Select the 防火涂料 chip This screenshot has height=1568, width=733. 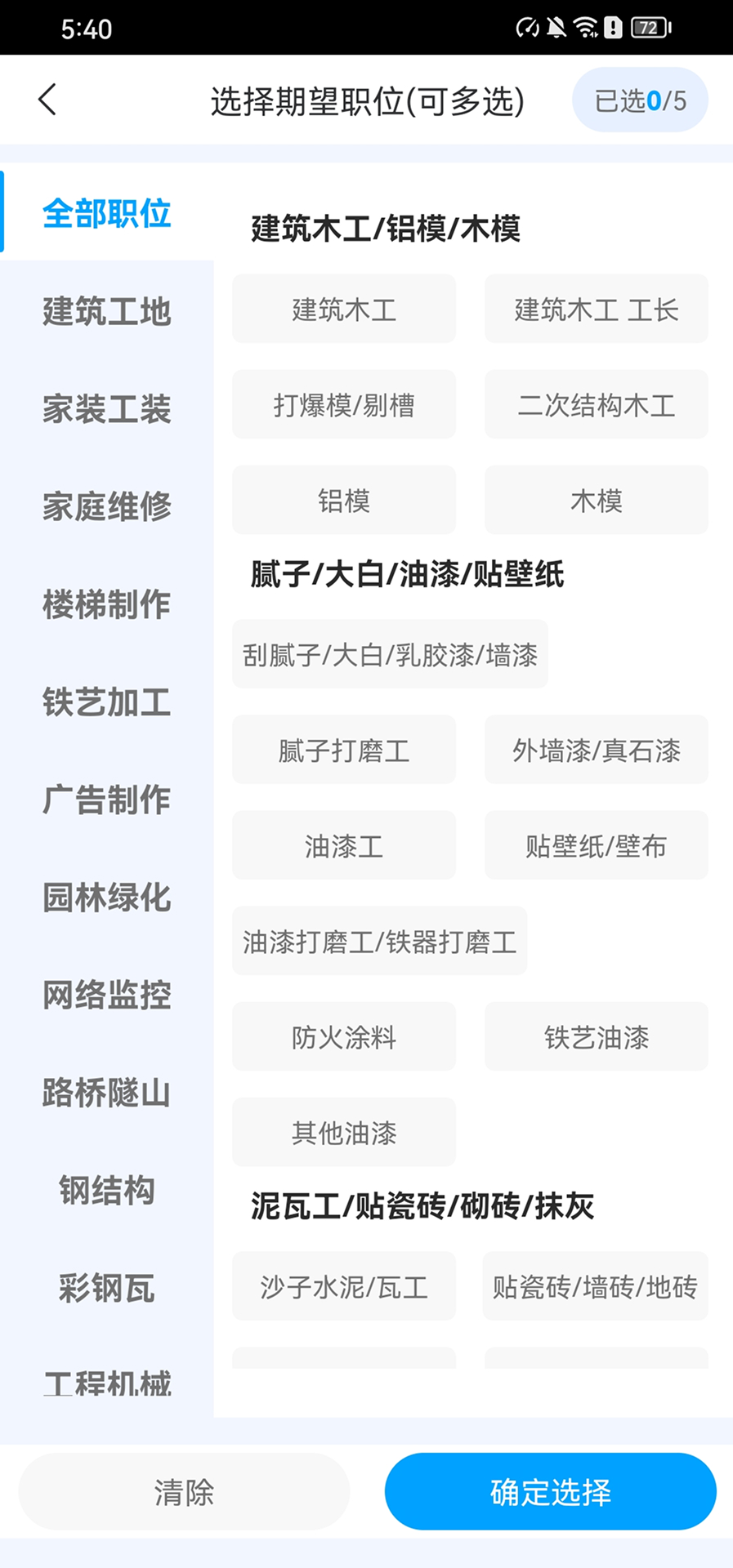click(344, 1036)
